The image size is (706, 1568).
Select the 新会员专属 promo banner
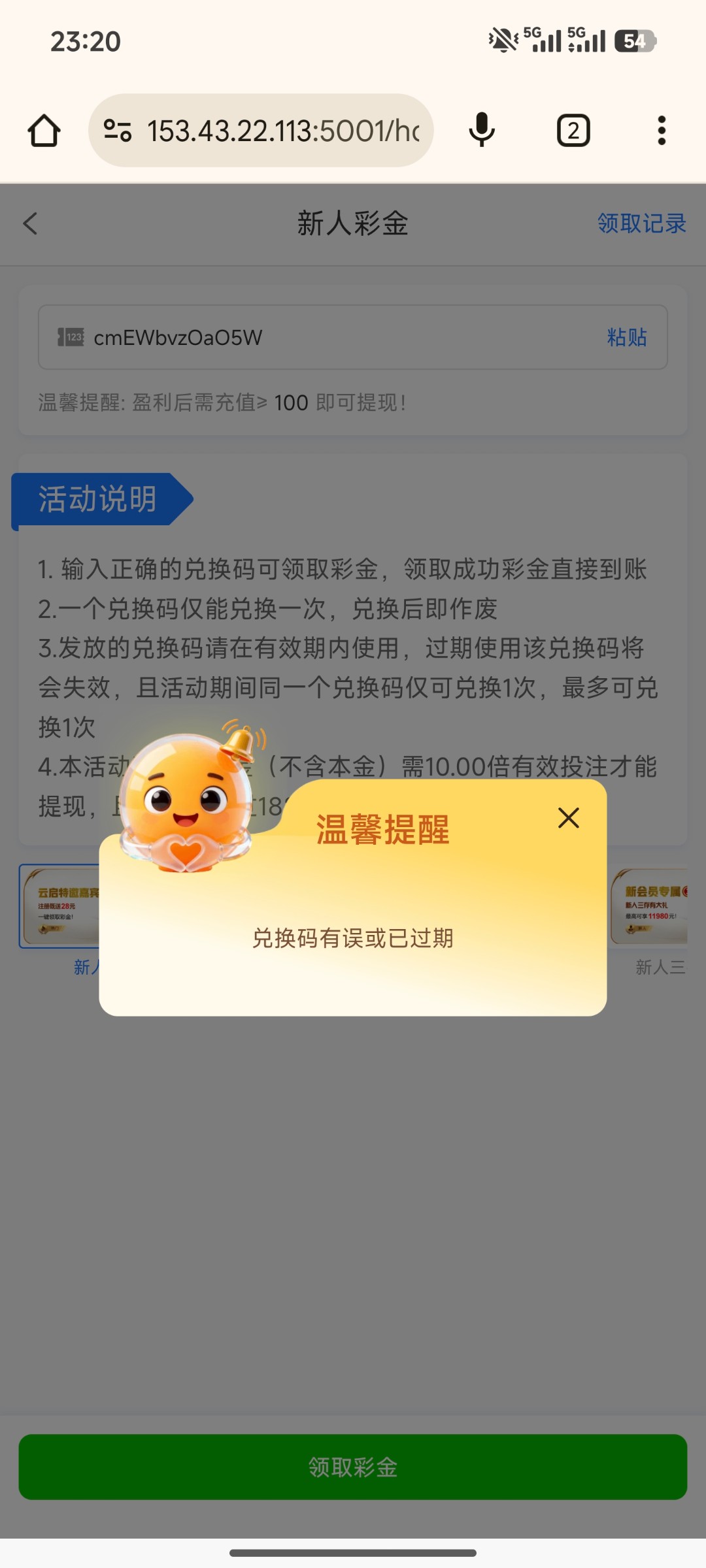coord(654,908)
